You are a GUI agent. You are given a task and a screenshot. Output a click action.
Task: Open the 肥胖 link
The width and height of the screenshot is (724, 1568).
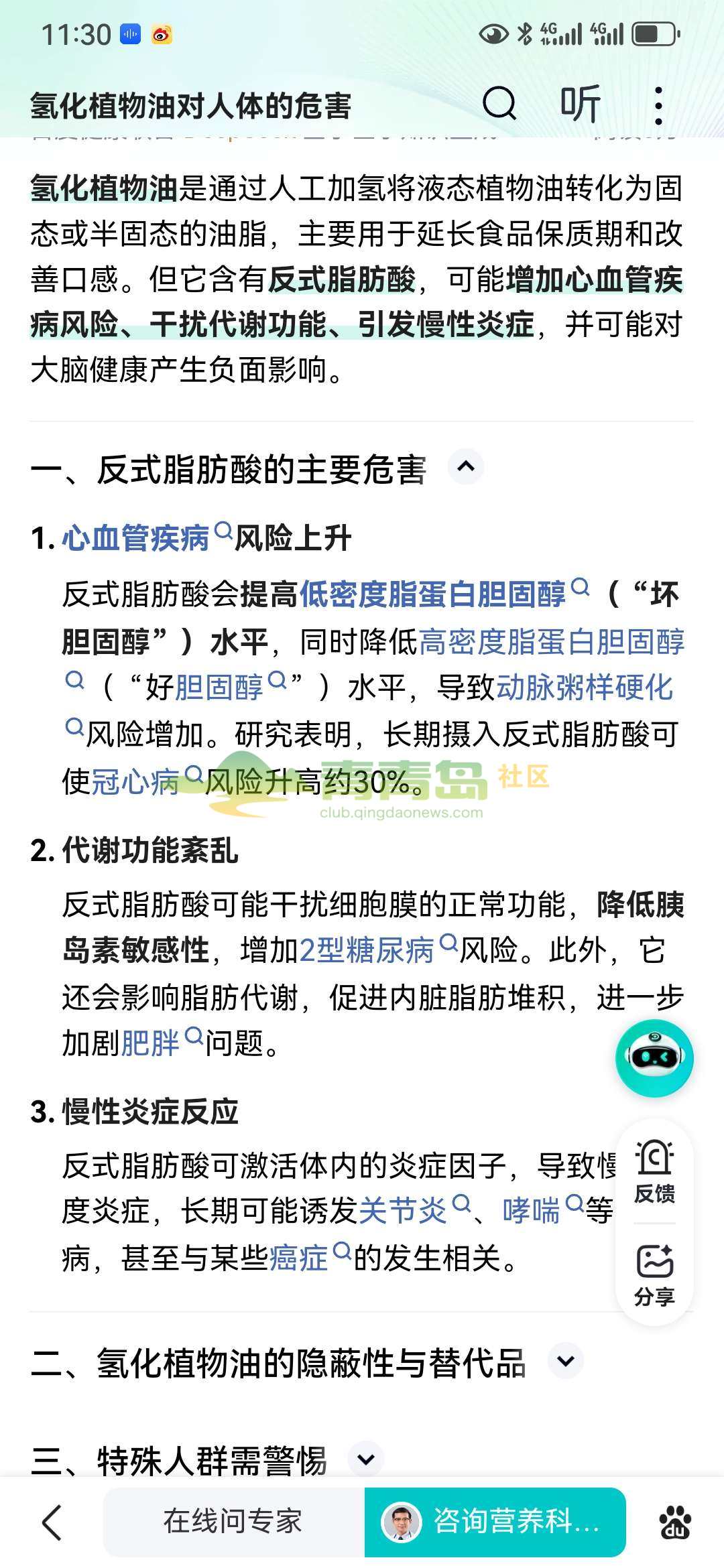pos(151,1043)
